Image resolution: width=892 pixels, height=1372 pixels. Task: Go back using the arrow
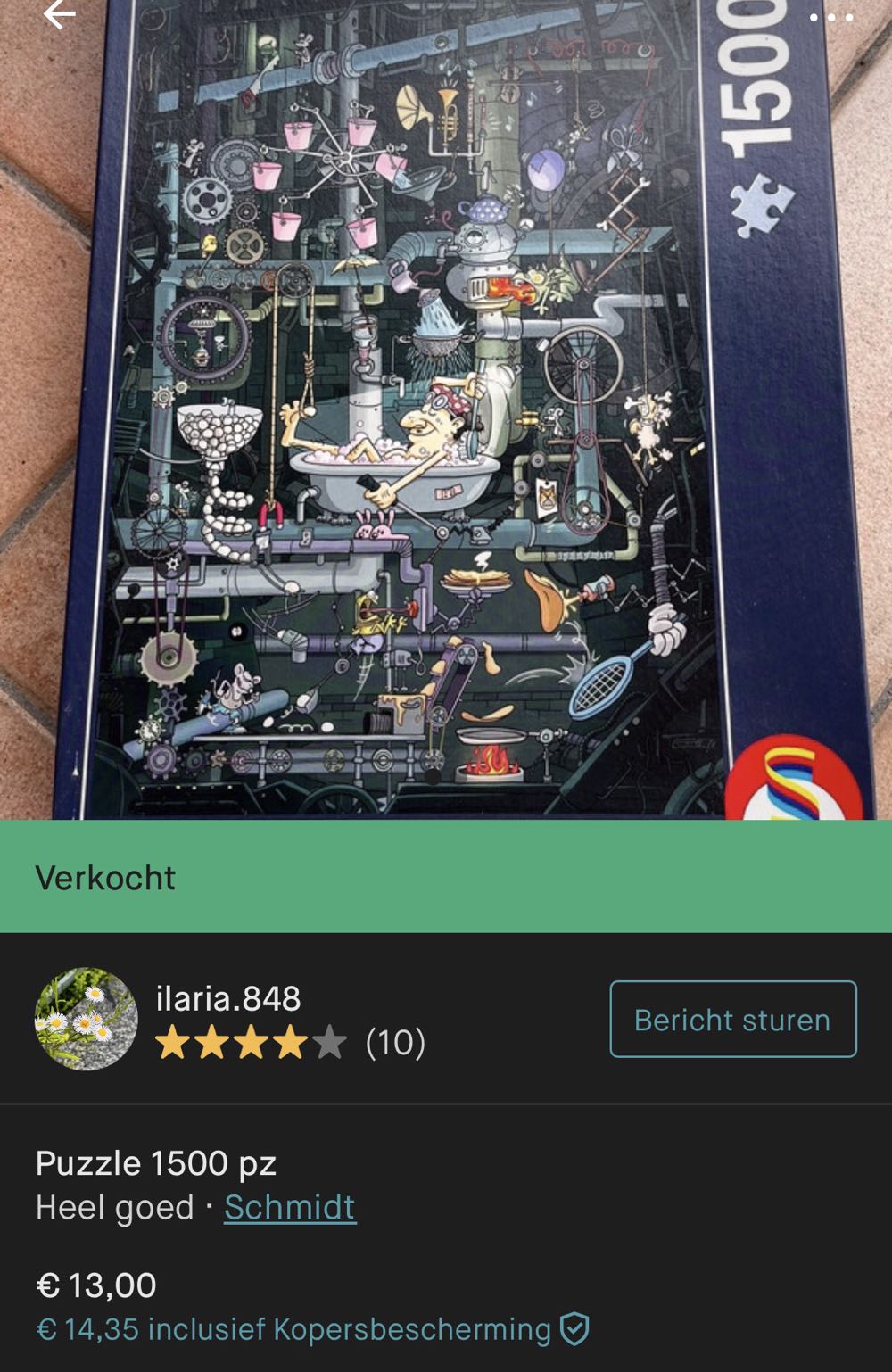(x=59, y=14)
